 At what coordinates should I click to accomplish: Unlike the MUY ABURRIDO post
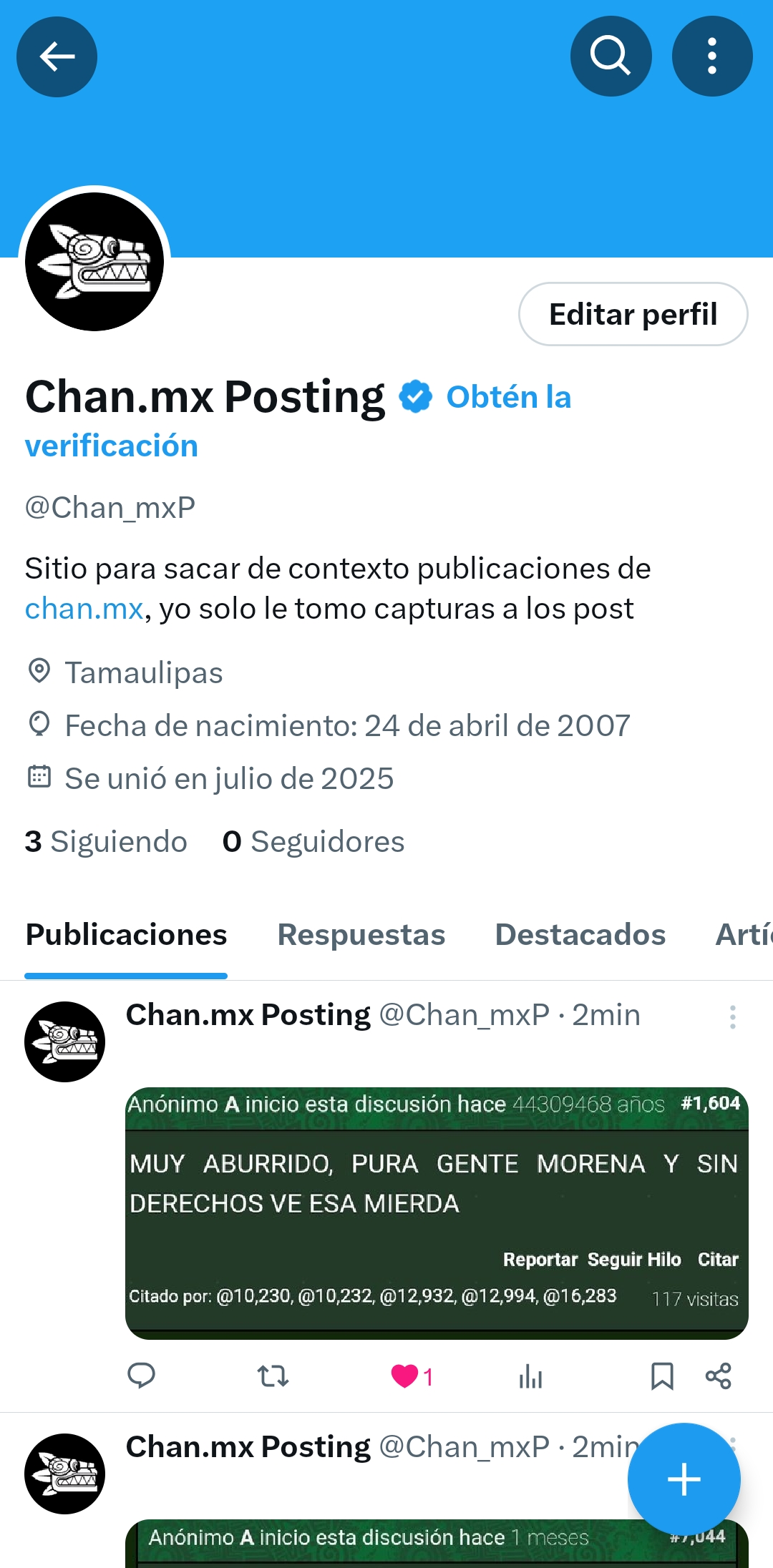coord(405,1376)
